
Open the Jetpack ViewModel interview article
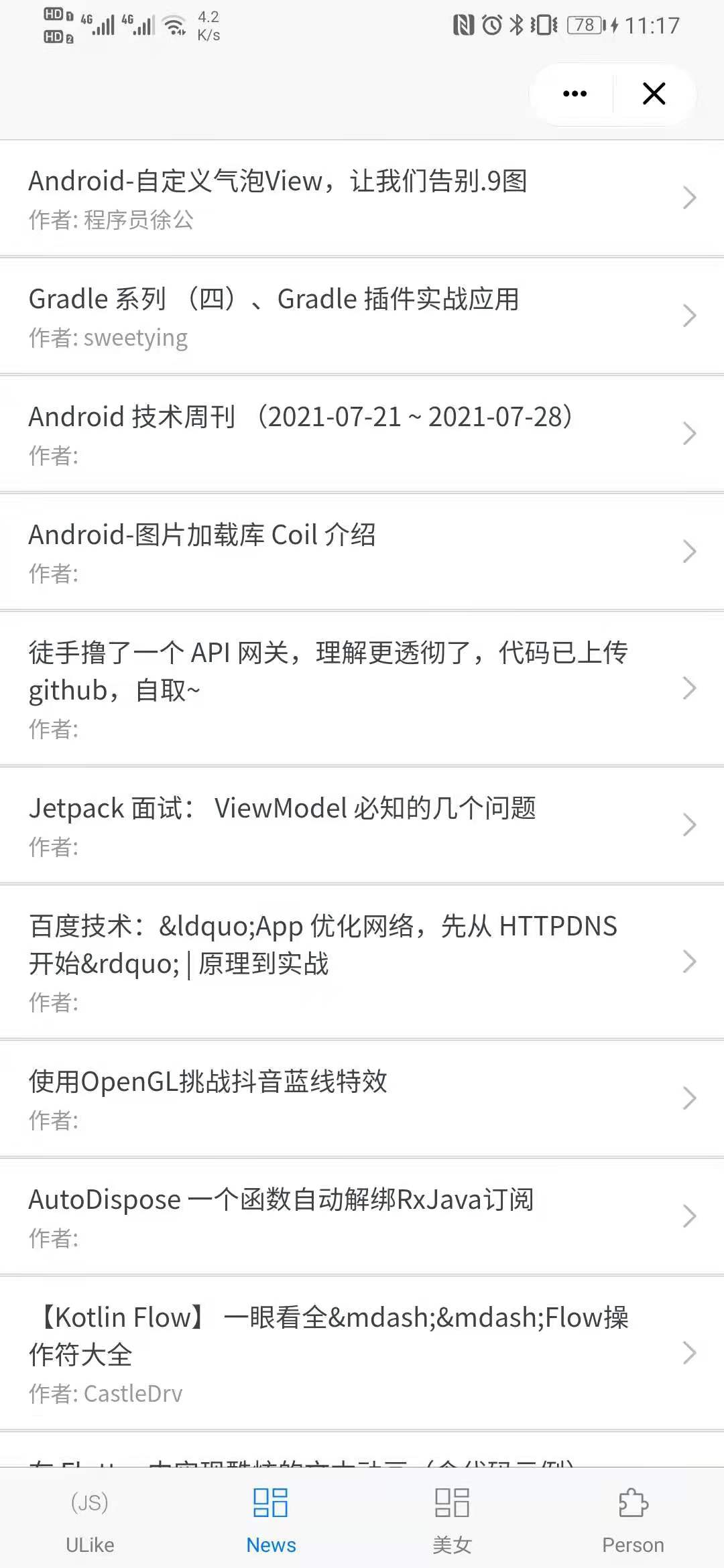click(362, 826)
